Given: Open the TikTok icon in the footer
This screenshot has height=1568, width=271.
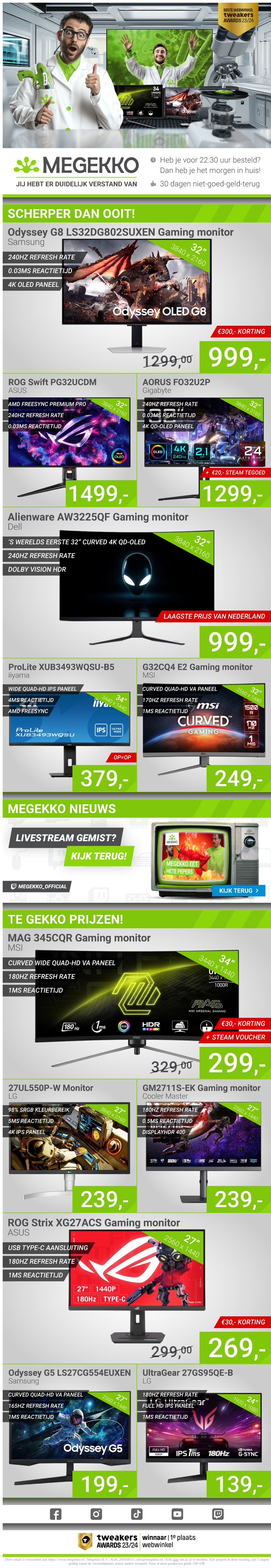Looking at the screenshot, I should 137,1514.
